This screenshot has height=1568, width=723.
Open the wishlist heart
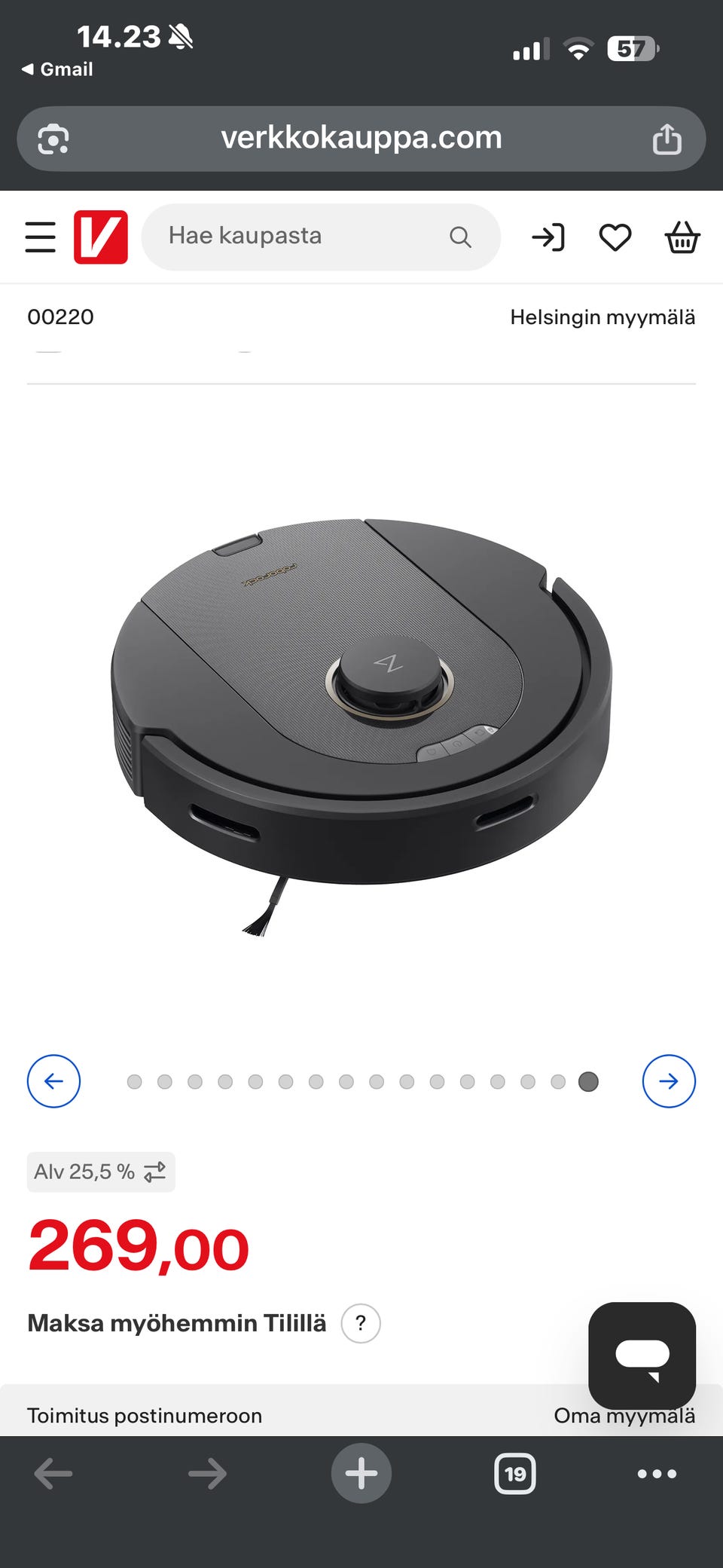tap(615, 237)
